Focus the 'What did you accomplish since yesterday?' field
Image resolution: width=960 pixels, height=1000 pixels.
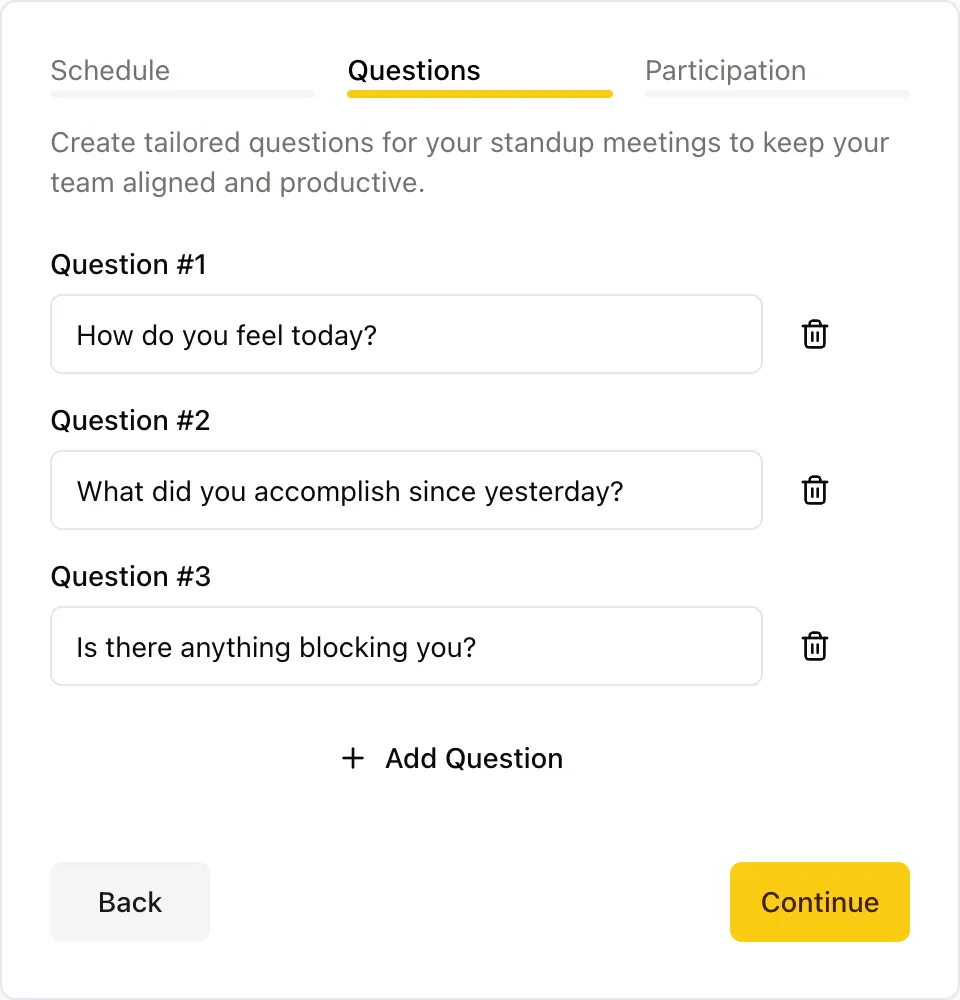(405, 490)
